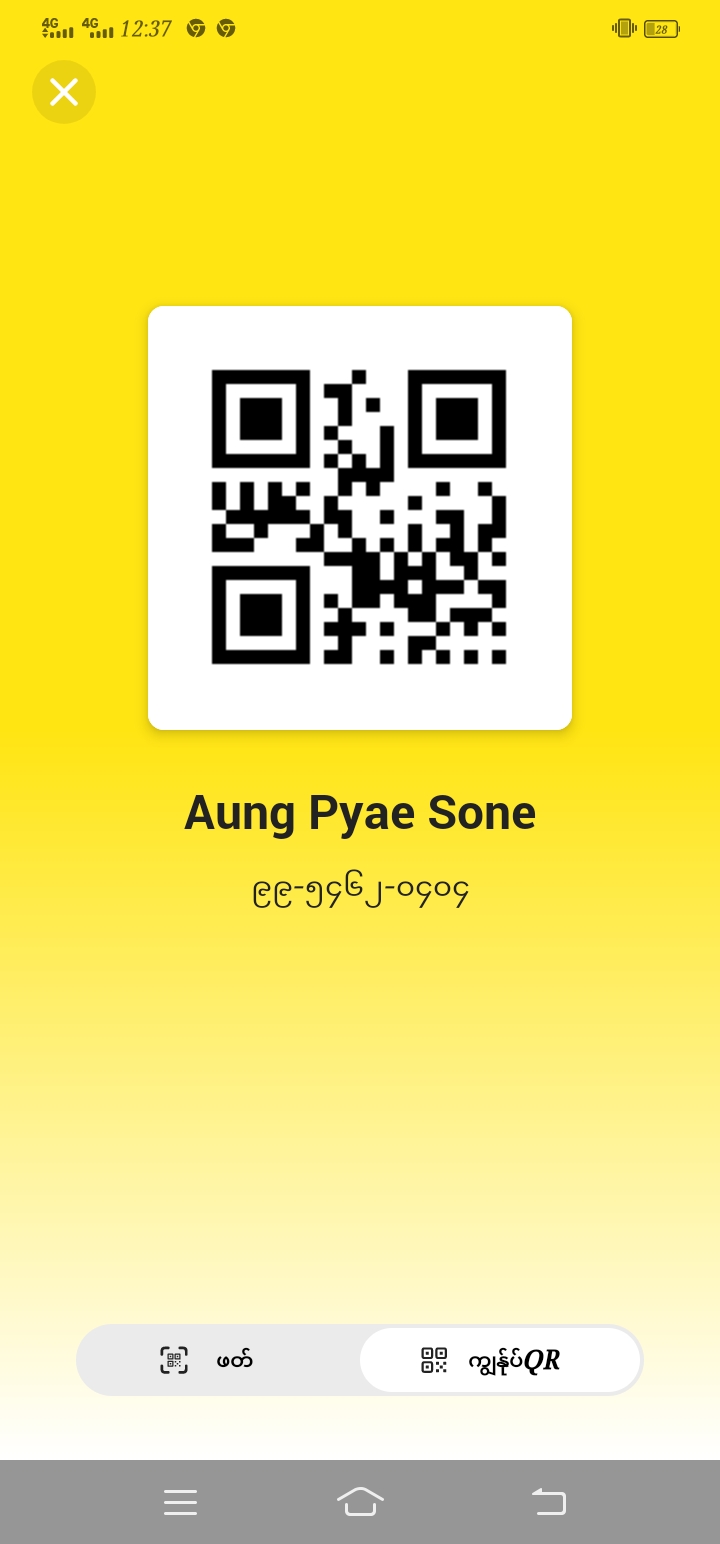Open recent apps menu button
The height and width of the screenshot is (1544, 720).
point(180,1502)
